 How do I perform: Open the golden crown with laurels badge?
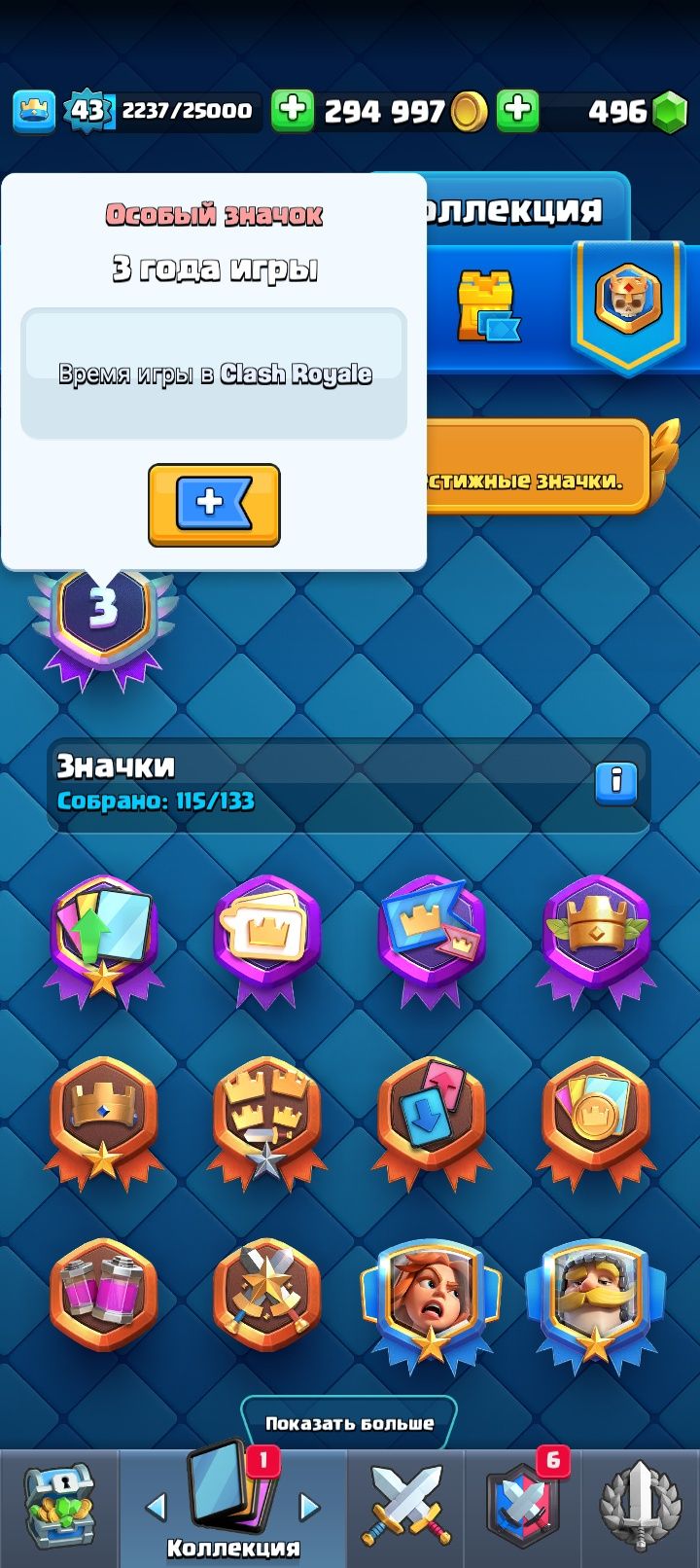[x=596, y=940]
